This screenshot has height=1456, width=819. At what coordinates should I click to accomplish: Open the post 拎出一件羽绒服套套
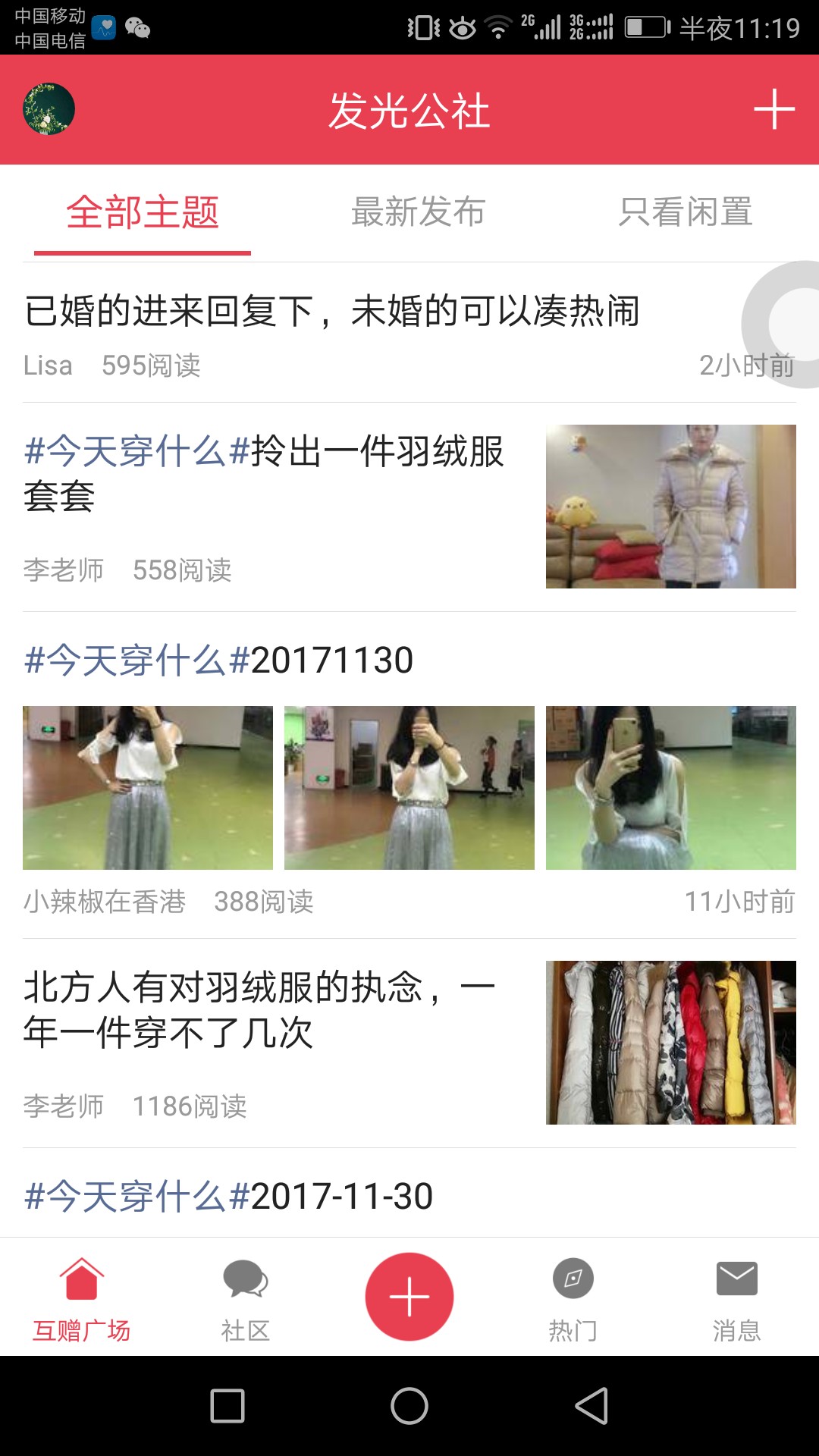264,474
